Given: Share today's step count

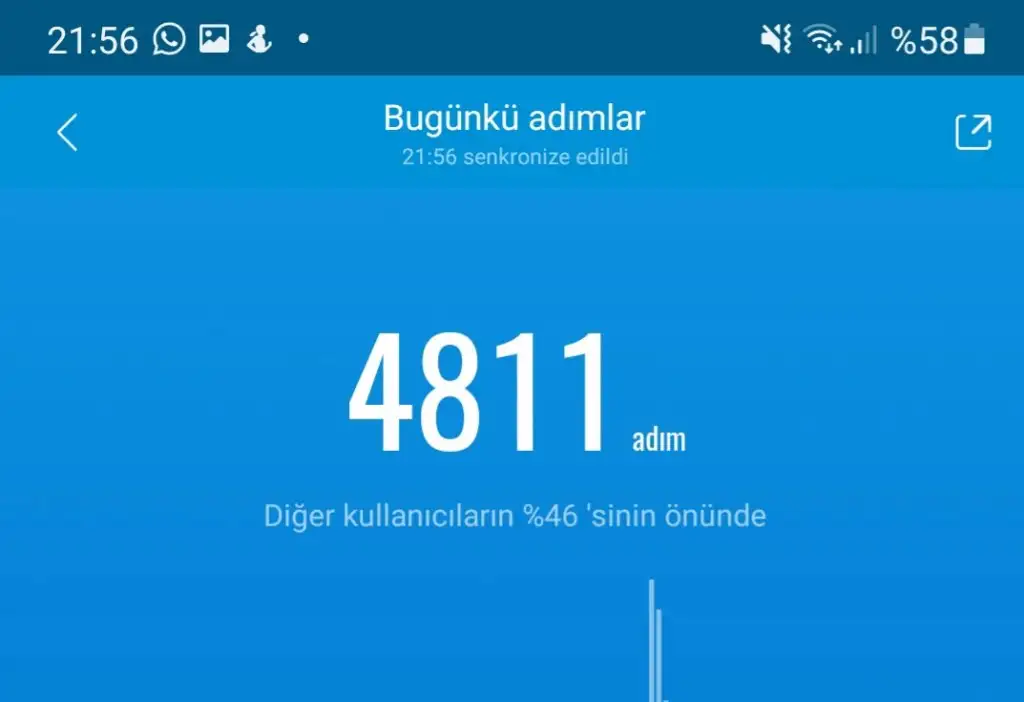Looking at the screenshot, I should tap(972, 133).
